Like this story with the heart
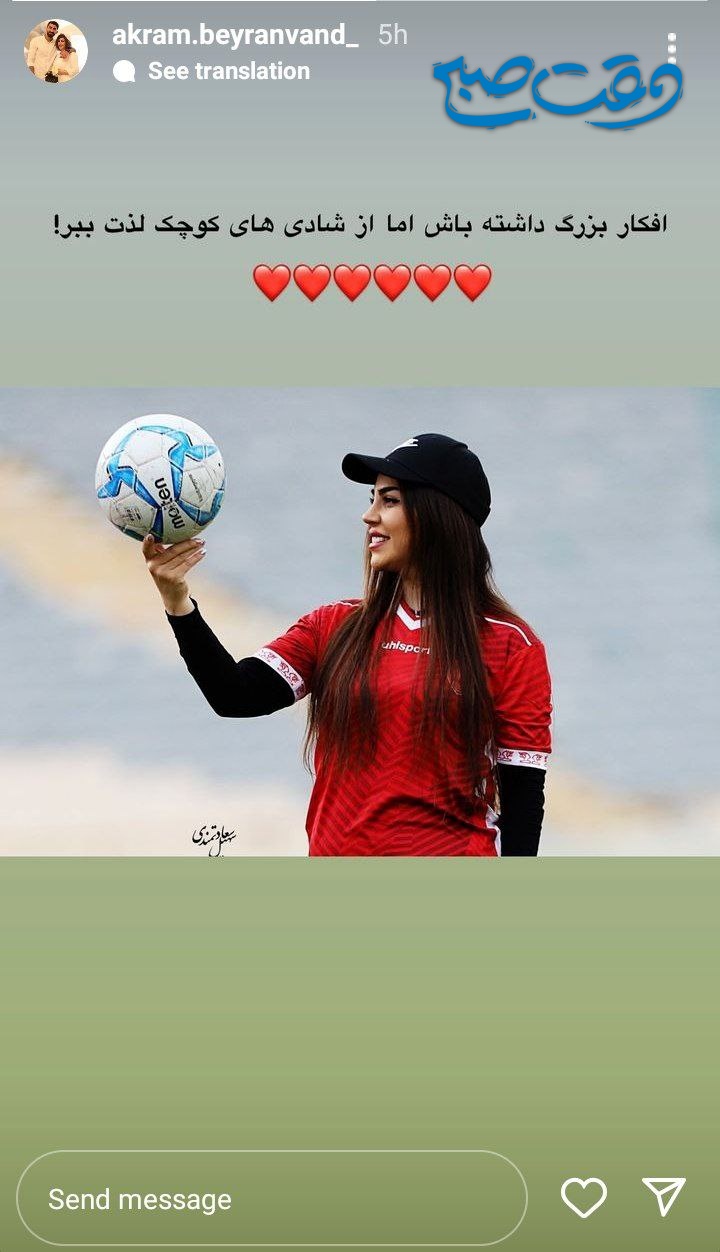The image size is (720, 1252). click(x=583, y=1197)
